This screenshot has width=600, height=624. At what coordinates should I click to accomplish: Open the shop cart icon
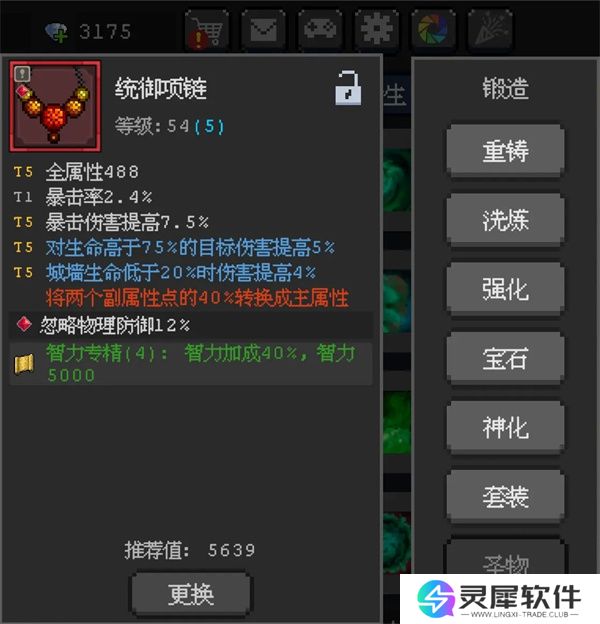coord(206,31)
